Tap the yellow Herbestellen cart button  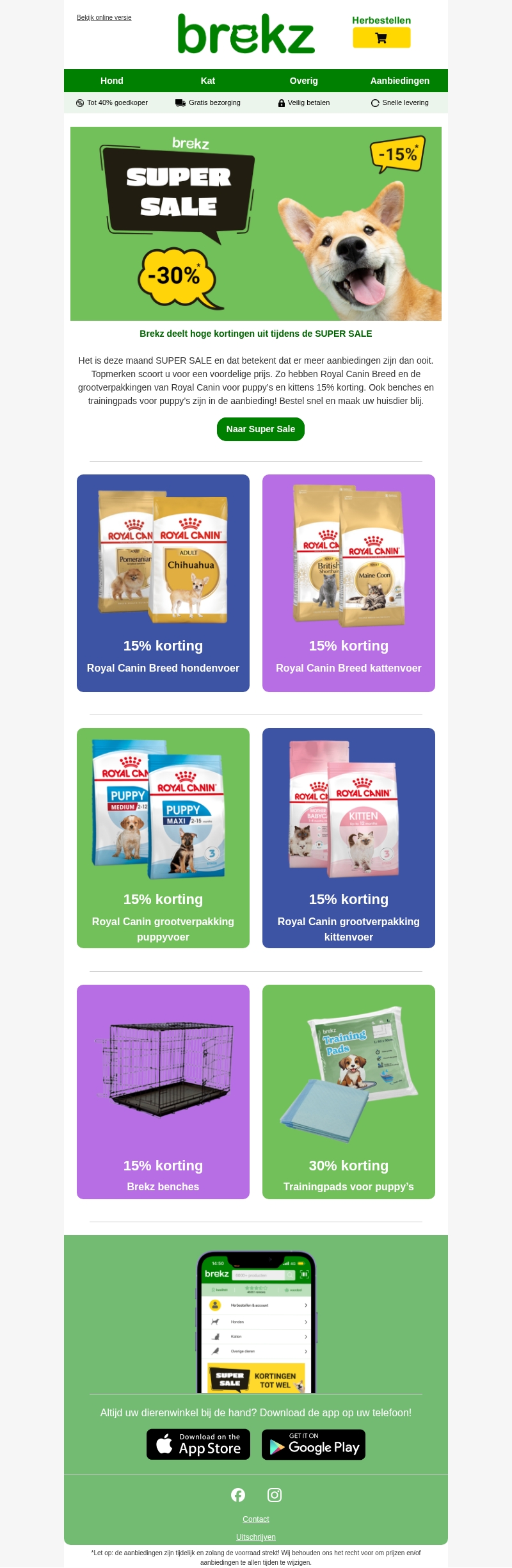[x=381, y=38]
